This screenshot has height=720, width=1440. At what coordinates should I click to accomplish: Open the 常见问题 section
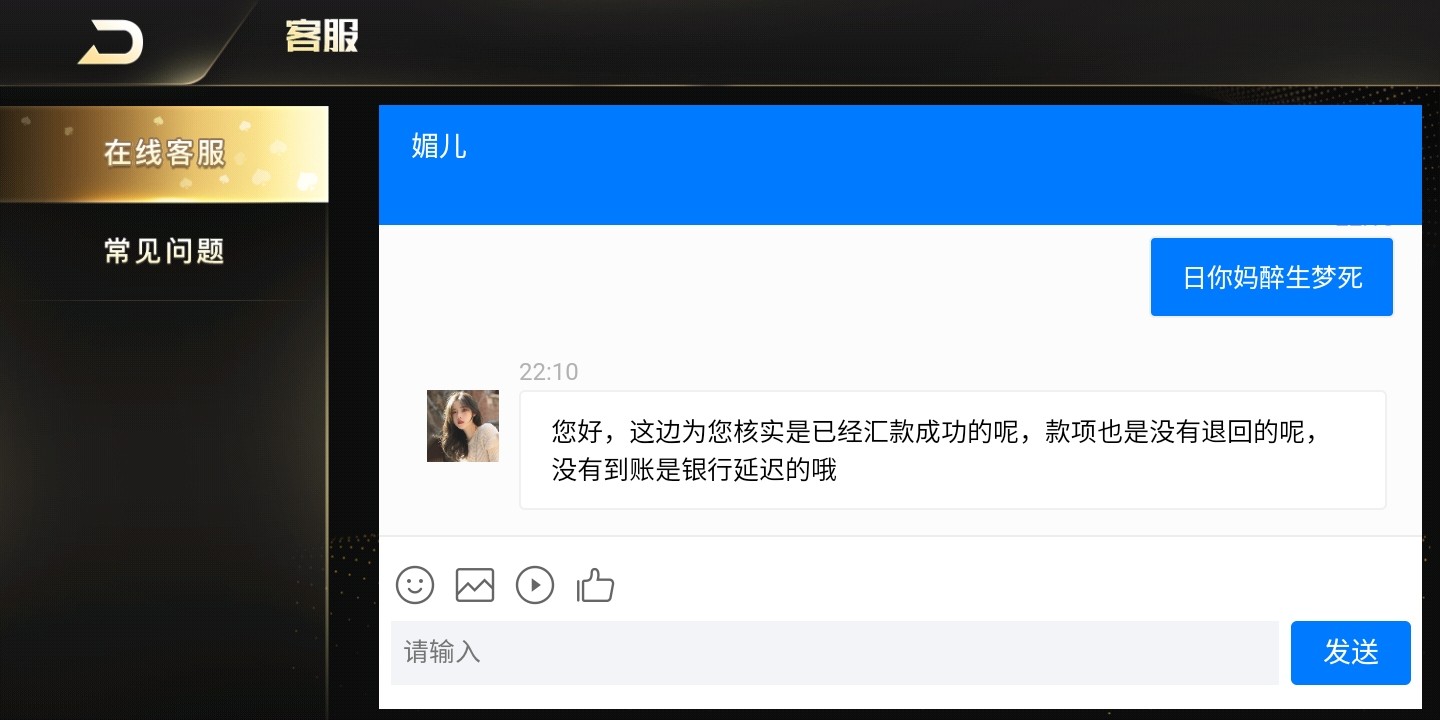tap(165, 251)
